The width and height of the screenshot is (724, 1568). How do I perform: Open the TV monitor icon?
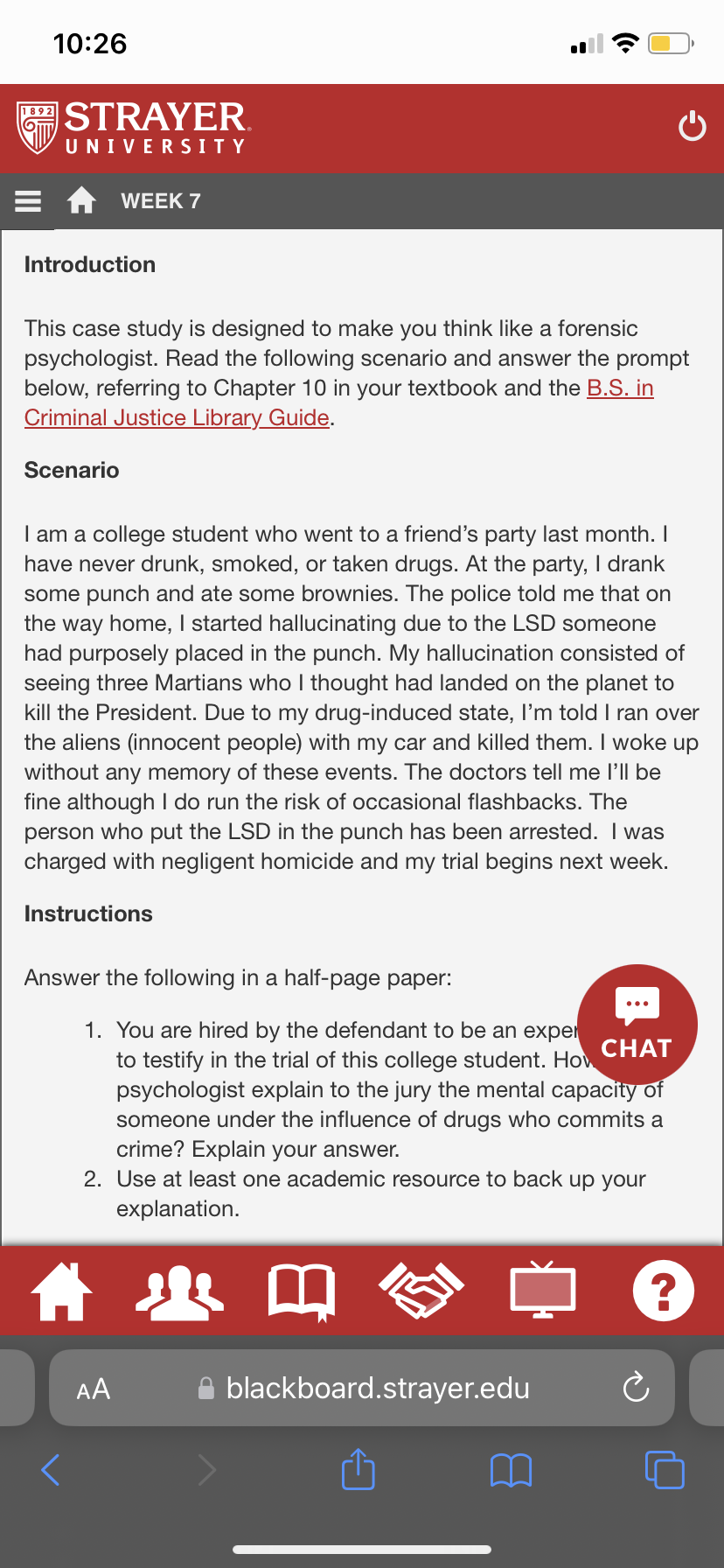tap(543, 1290)
